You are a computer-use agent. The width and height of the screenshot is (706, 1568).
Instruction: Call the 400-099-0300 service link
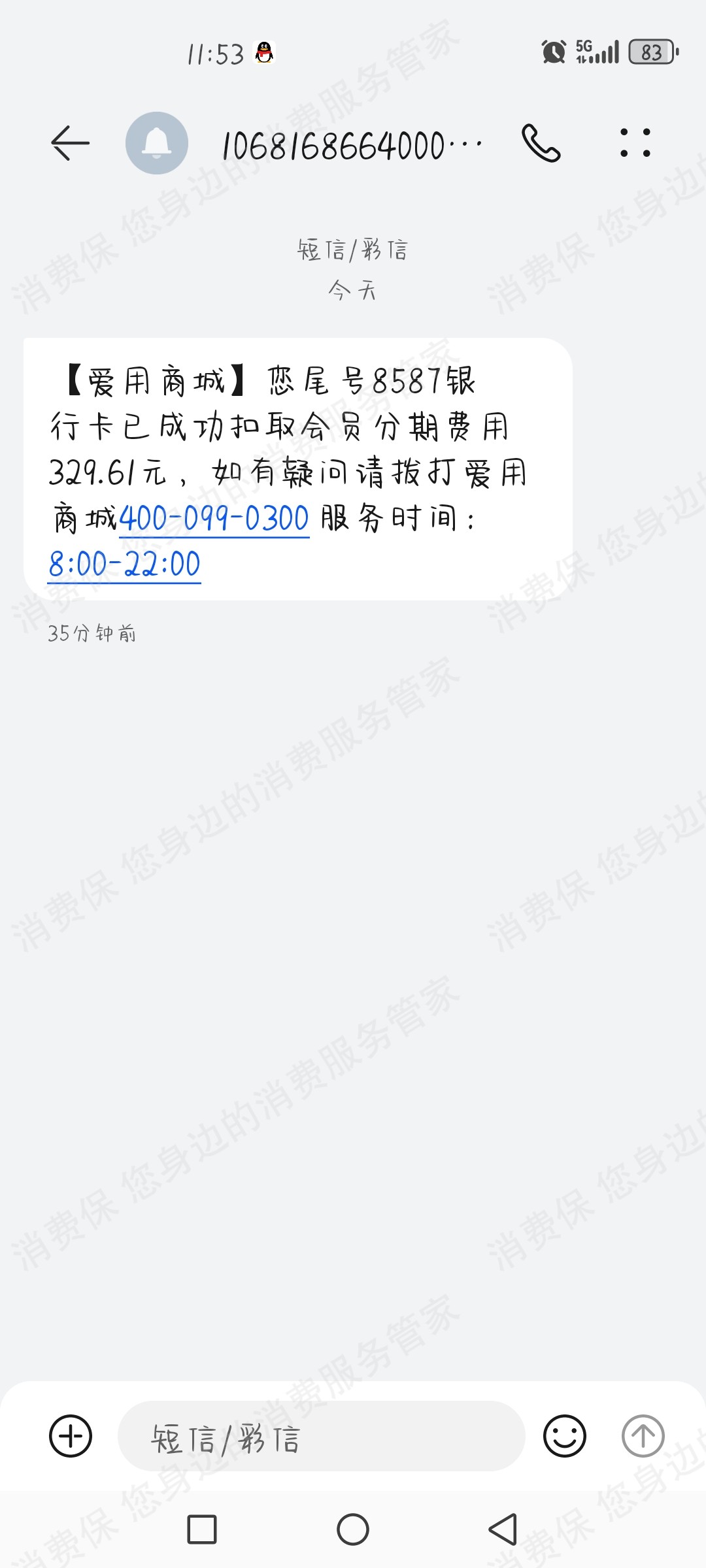(x=214, y=519)
